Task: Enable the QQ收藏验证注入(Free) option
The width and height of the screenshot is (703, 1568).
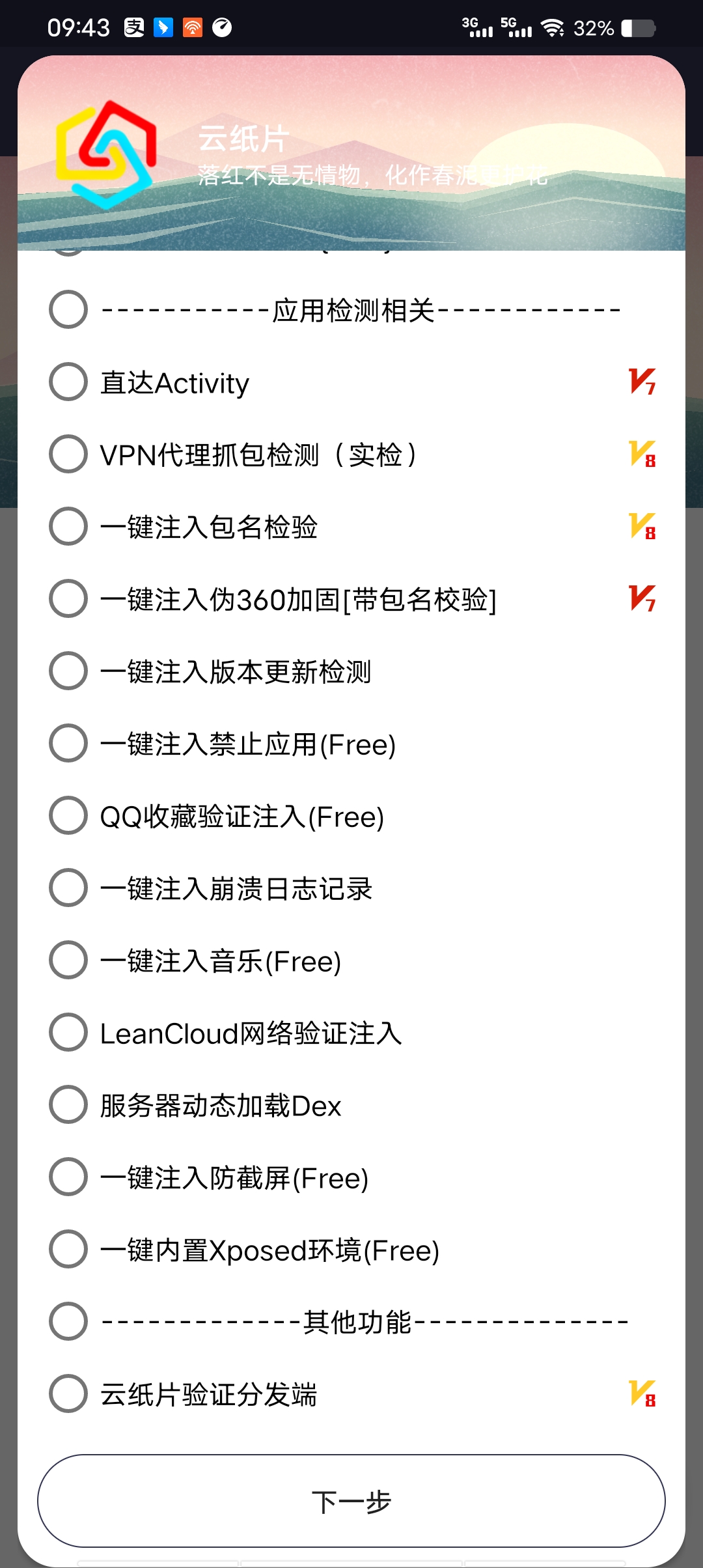Action: tap(68, 816)
